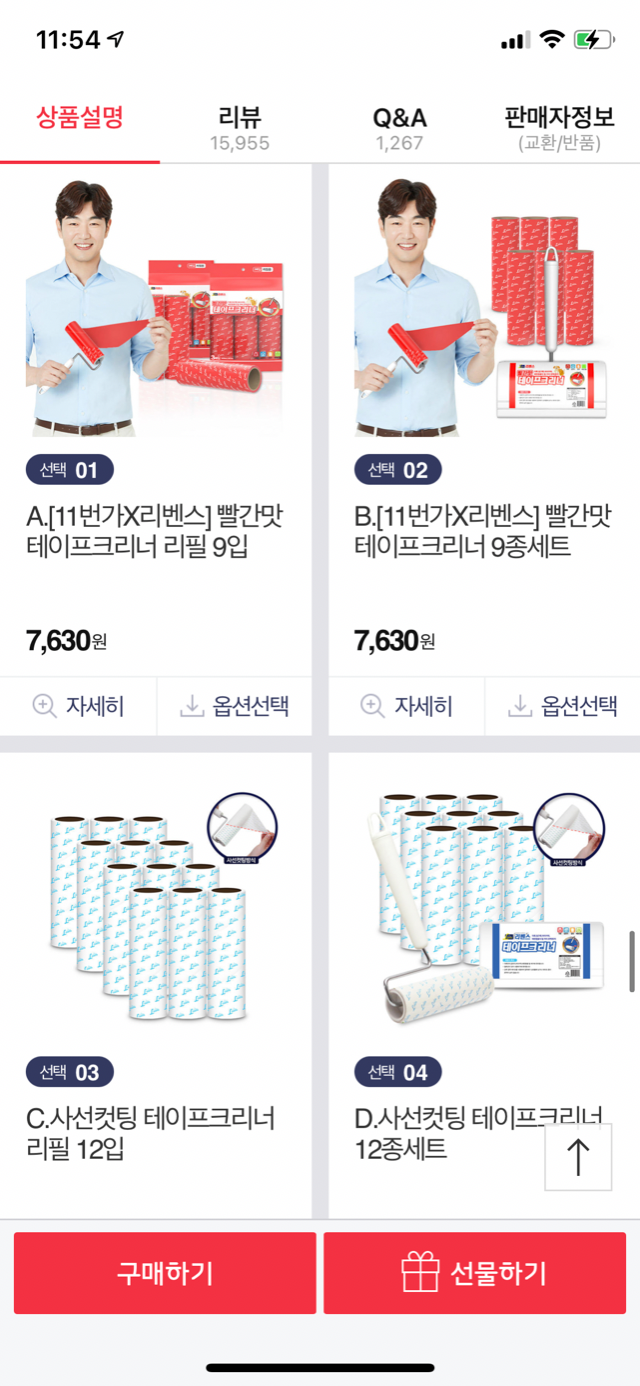
Task: Open the Q&A tab
Action: coord(399,128)
